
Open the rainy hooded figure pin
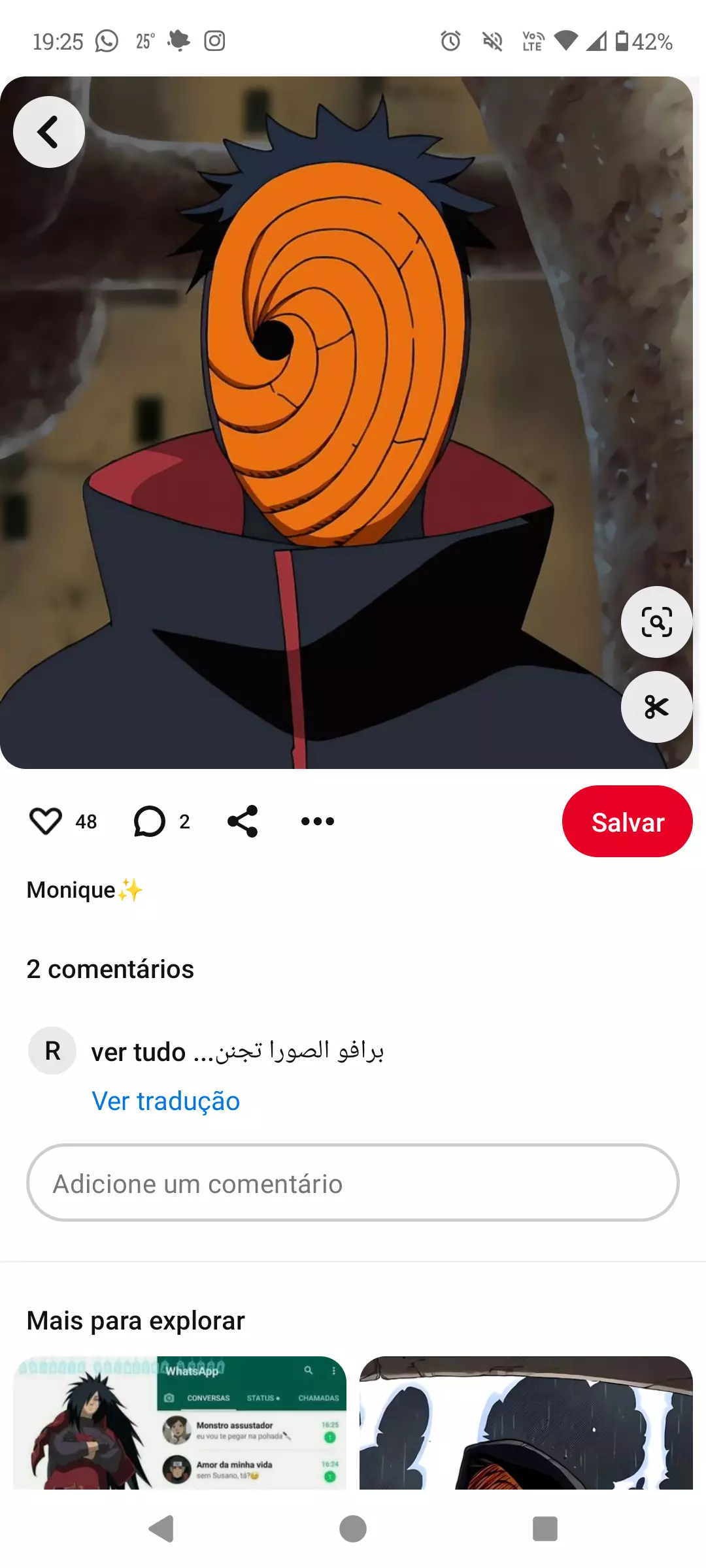pyautogui.click(x=526, y=1423)
